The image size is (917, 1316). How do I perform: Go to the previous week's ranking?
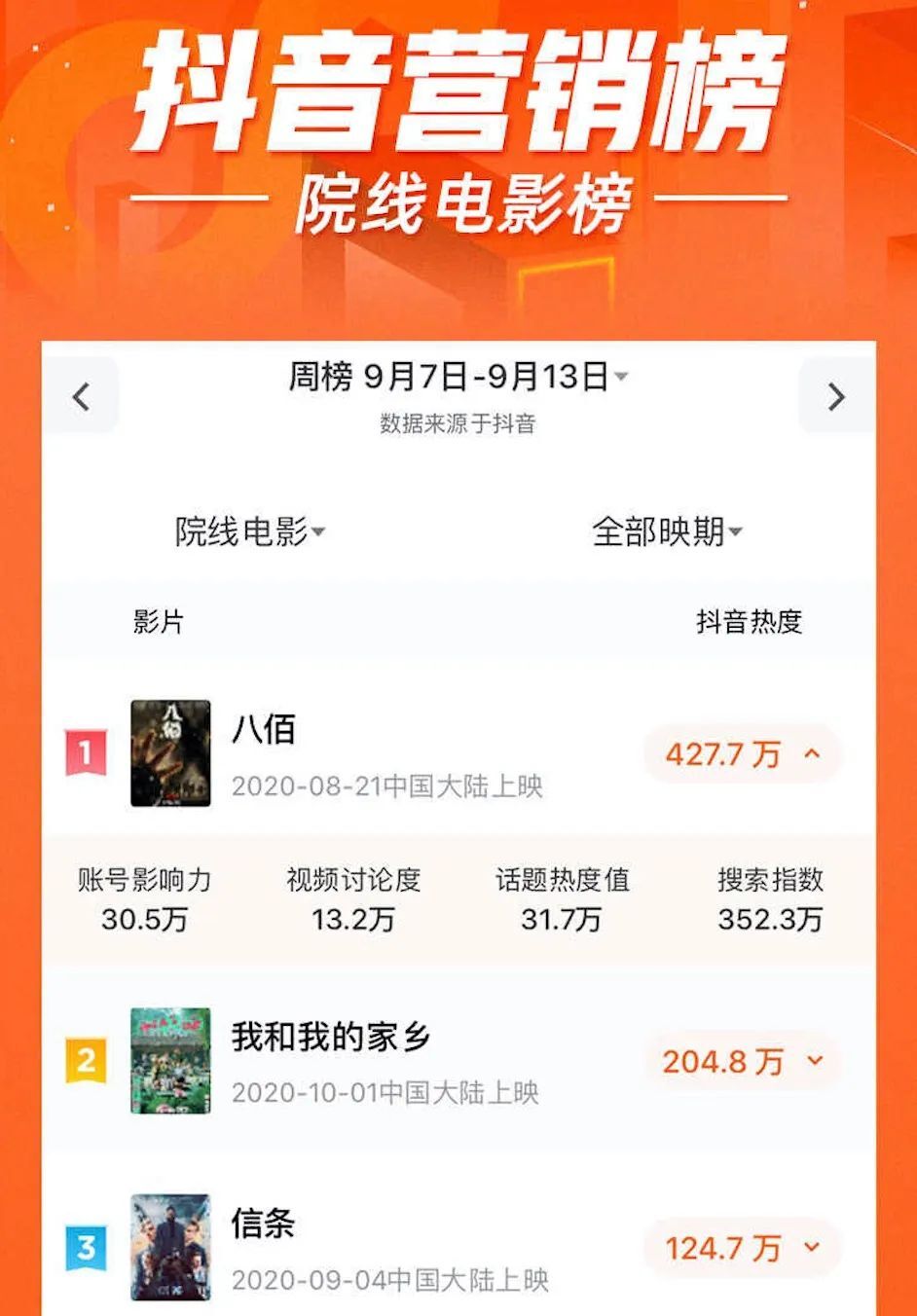(x=82, y=396)
